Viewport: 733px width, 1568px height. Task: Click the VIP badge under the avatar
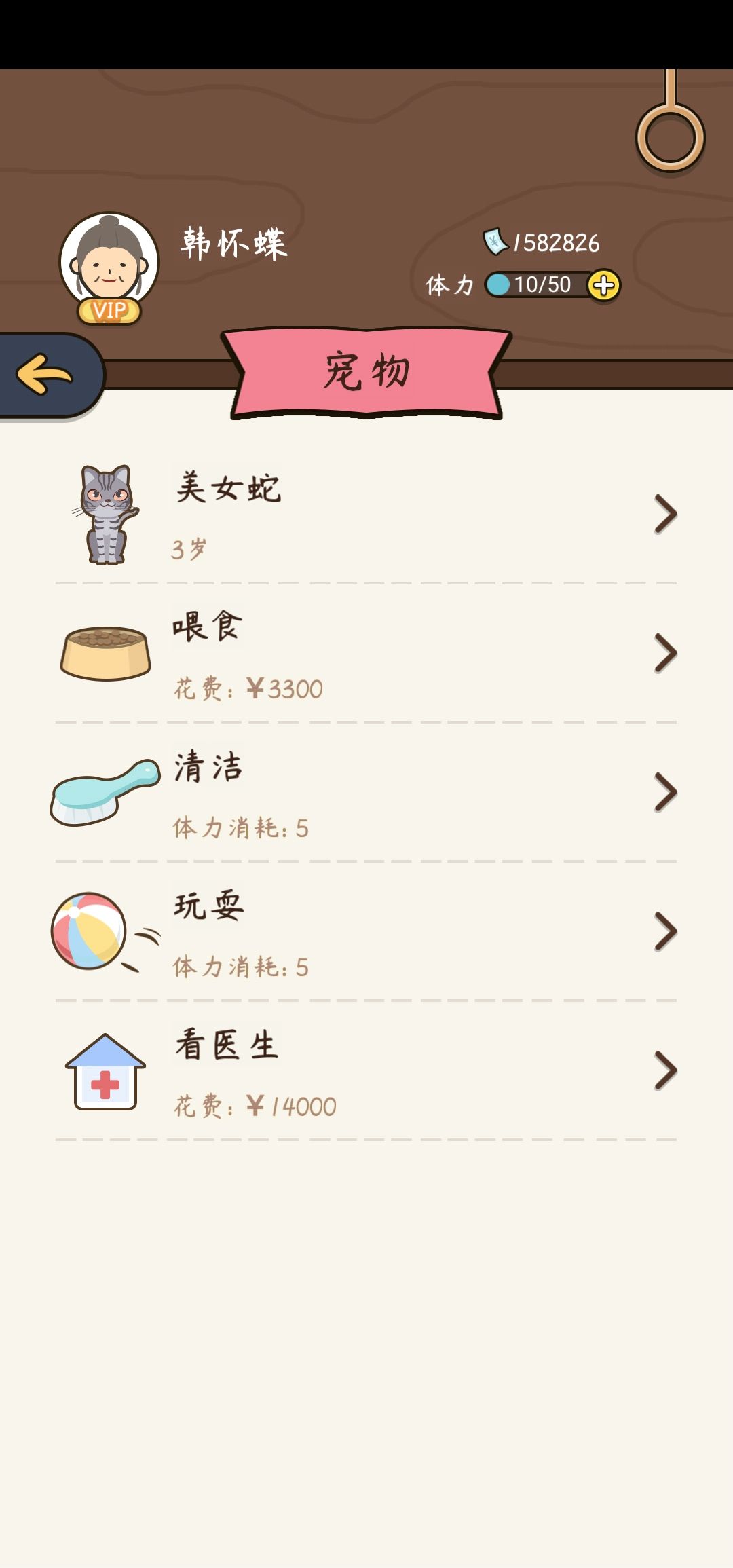[109, 311]
